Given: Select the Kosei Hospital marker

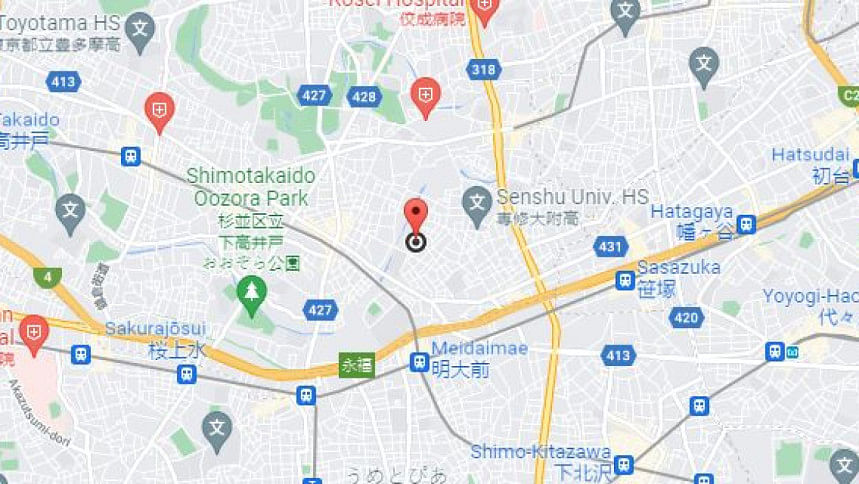Looking at the screenshot, I should [485, 12].
